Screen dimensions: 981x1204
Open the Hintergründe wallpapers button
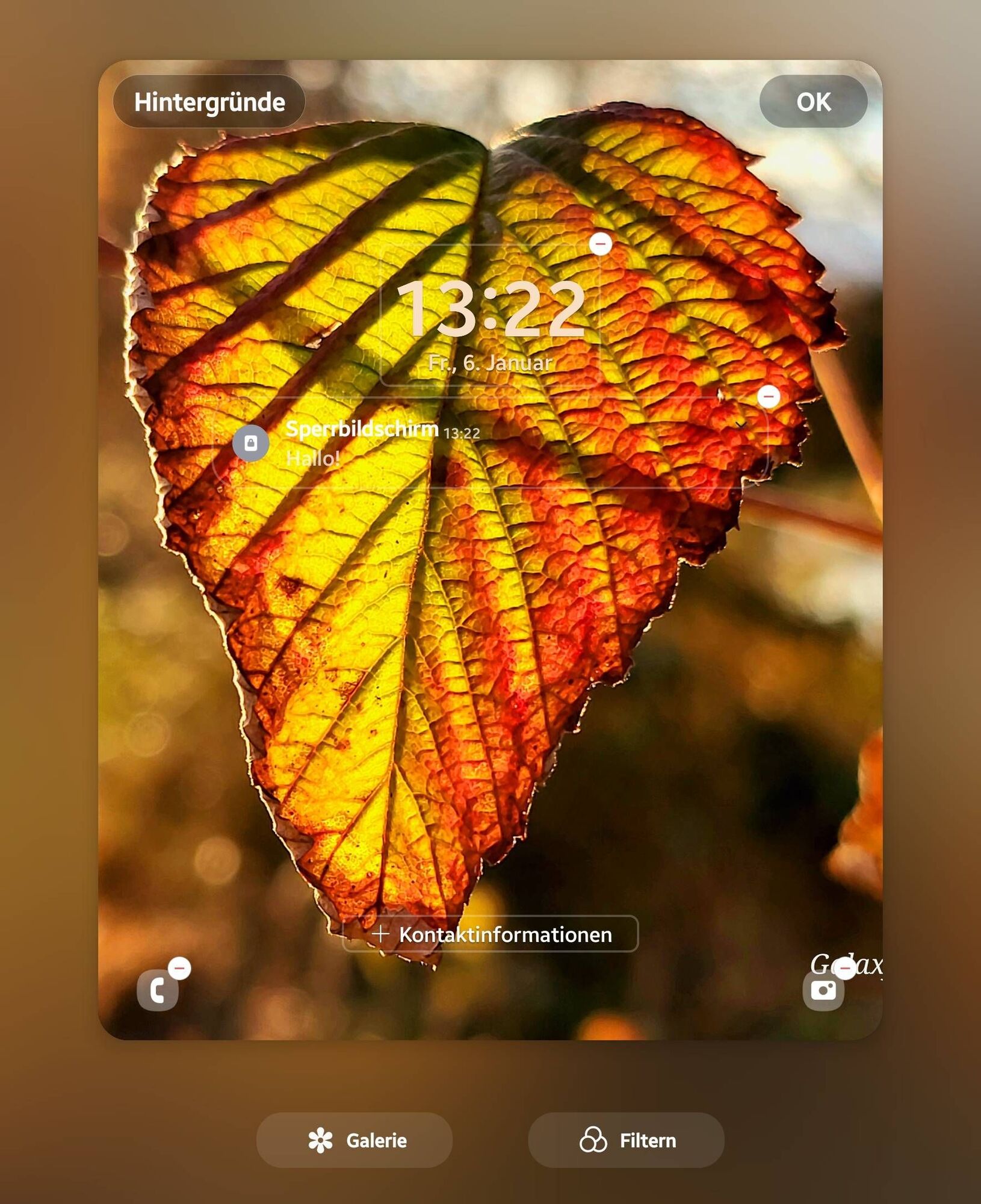(209, 102)
